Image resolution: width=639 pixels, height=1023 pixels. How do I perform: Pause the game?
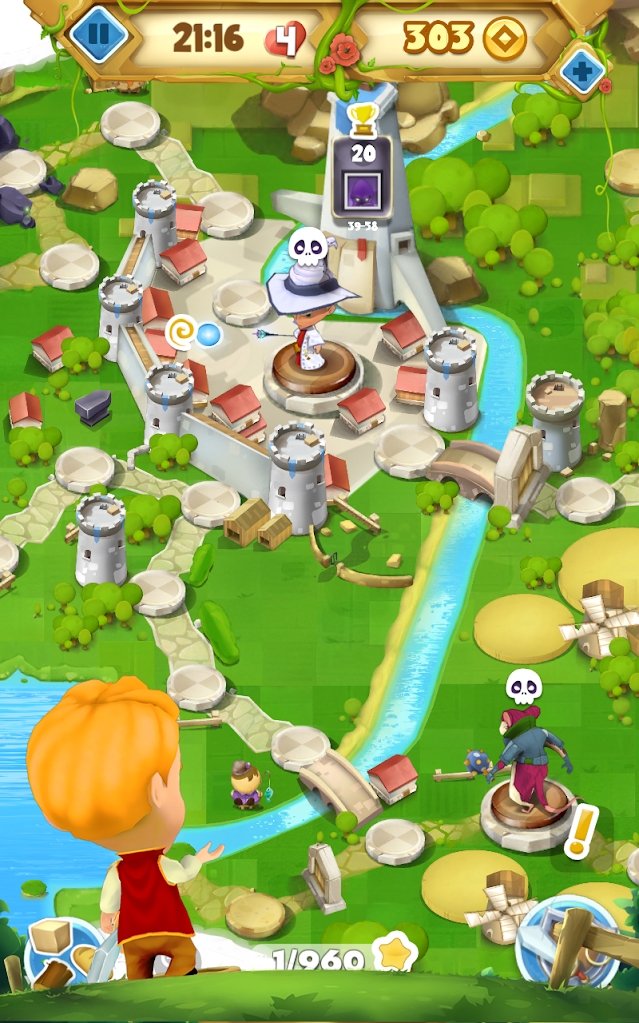click(98, 37)
